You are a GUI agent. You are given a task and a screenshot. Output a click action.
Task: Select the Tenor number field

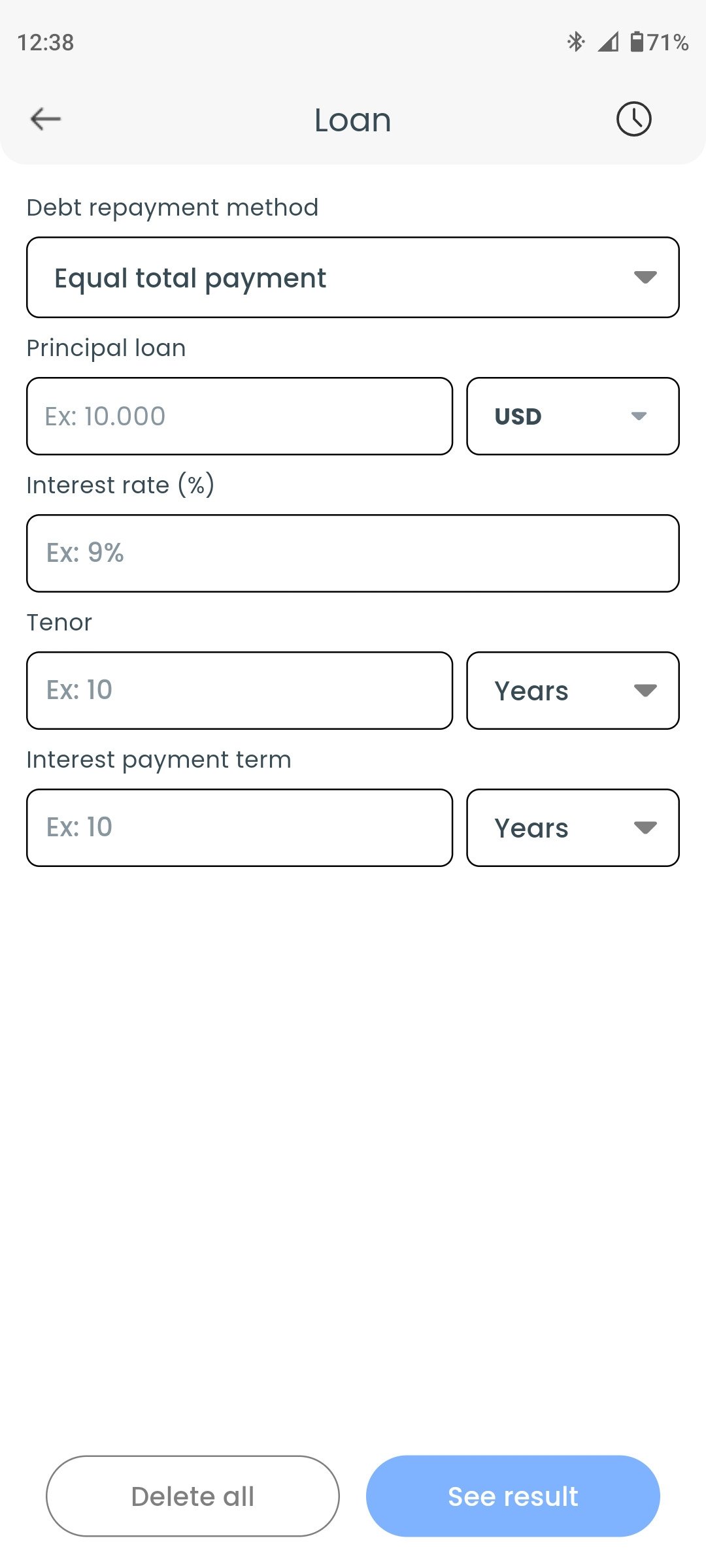239,691
